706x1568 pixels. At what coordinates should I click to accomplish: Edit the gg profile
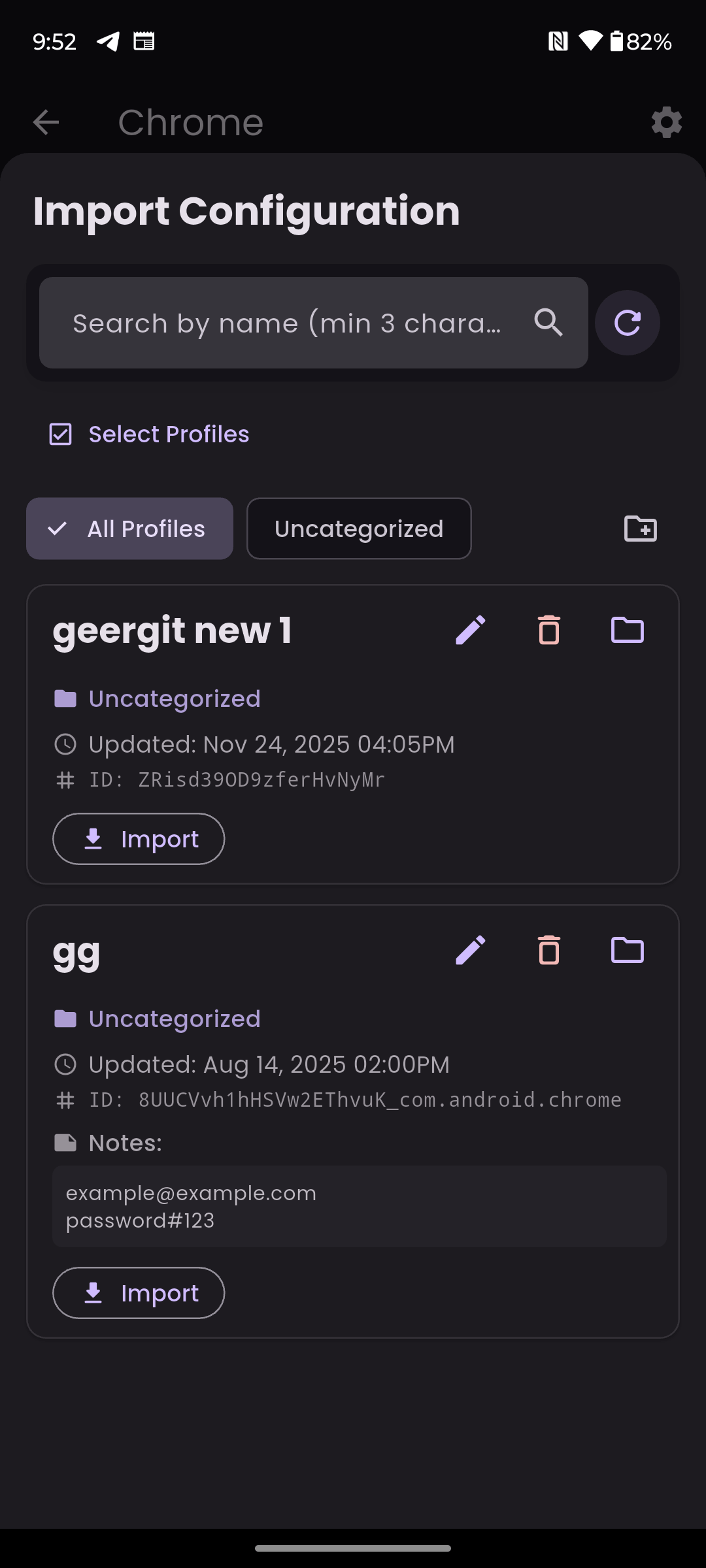click(x=471, y=951)
